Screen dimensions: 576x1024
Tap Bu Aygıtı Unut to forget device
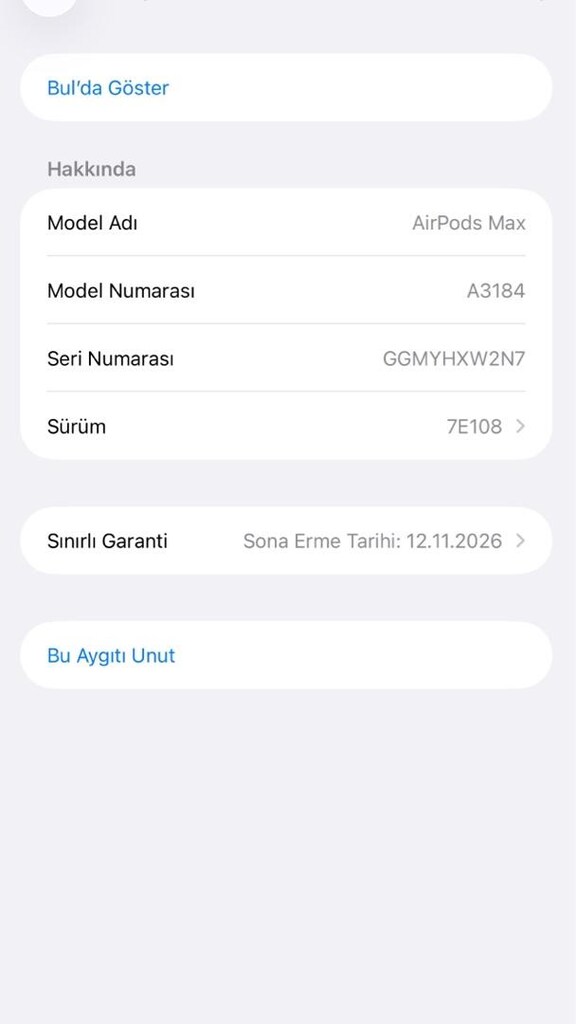(286, 655)
